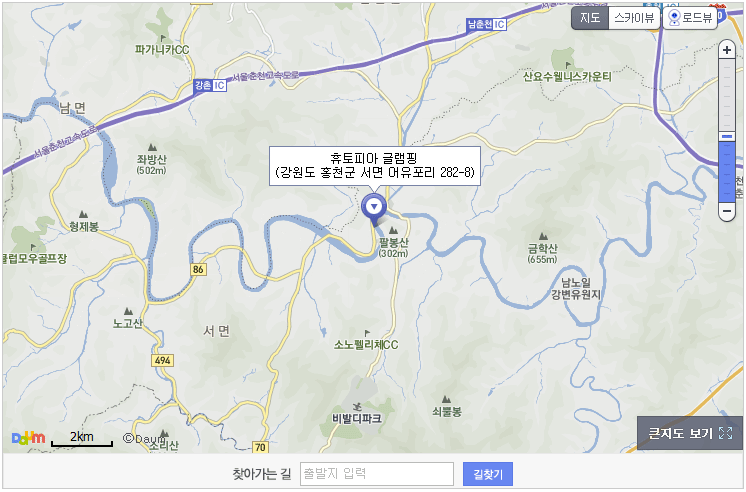Screen dimensions: 746x492
Task: Zoom in with the plus button
Action: 727,50
